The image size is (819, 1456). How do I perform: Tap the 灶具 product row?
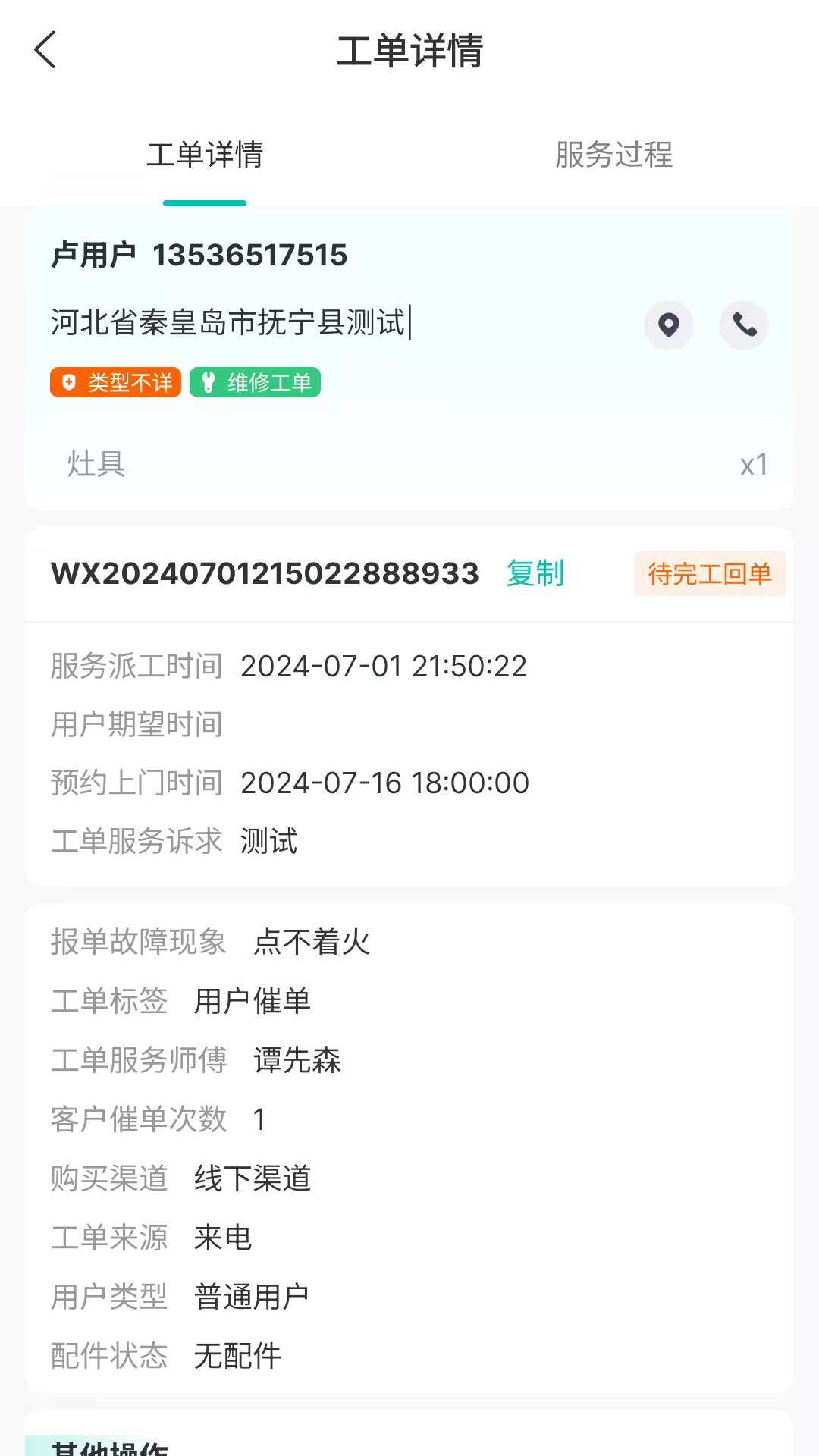point(95,464)
